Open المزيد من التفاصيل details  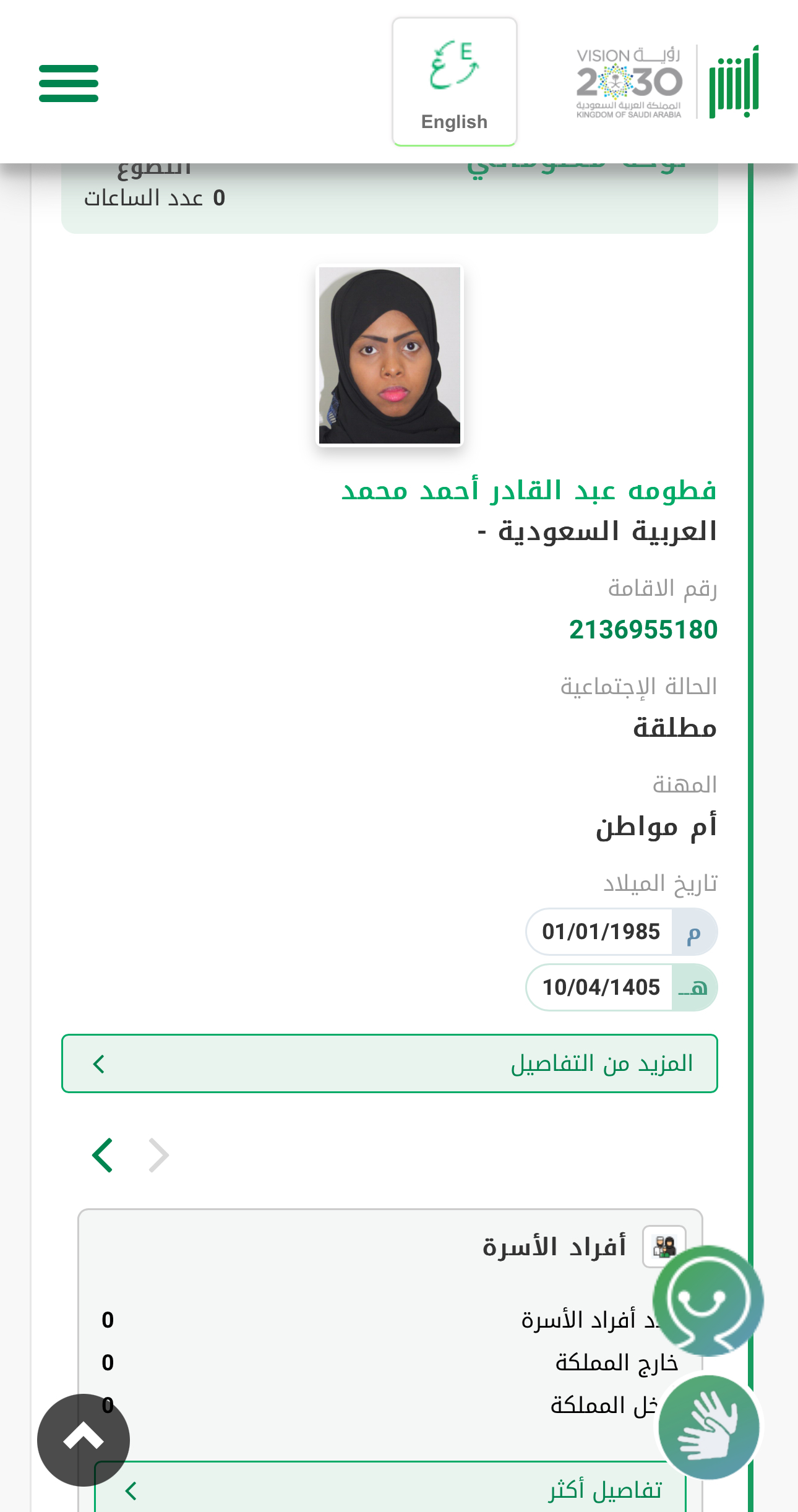click(x=389, y=1063)
